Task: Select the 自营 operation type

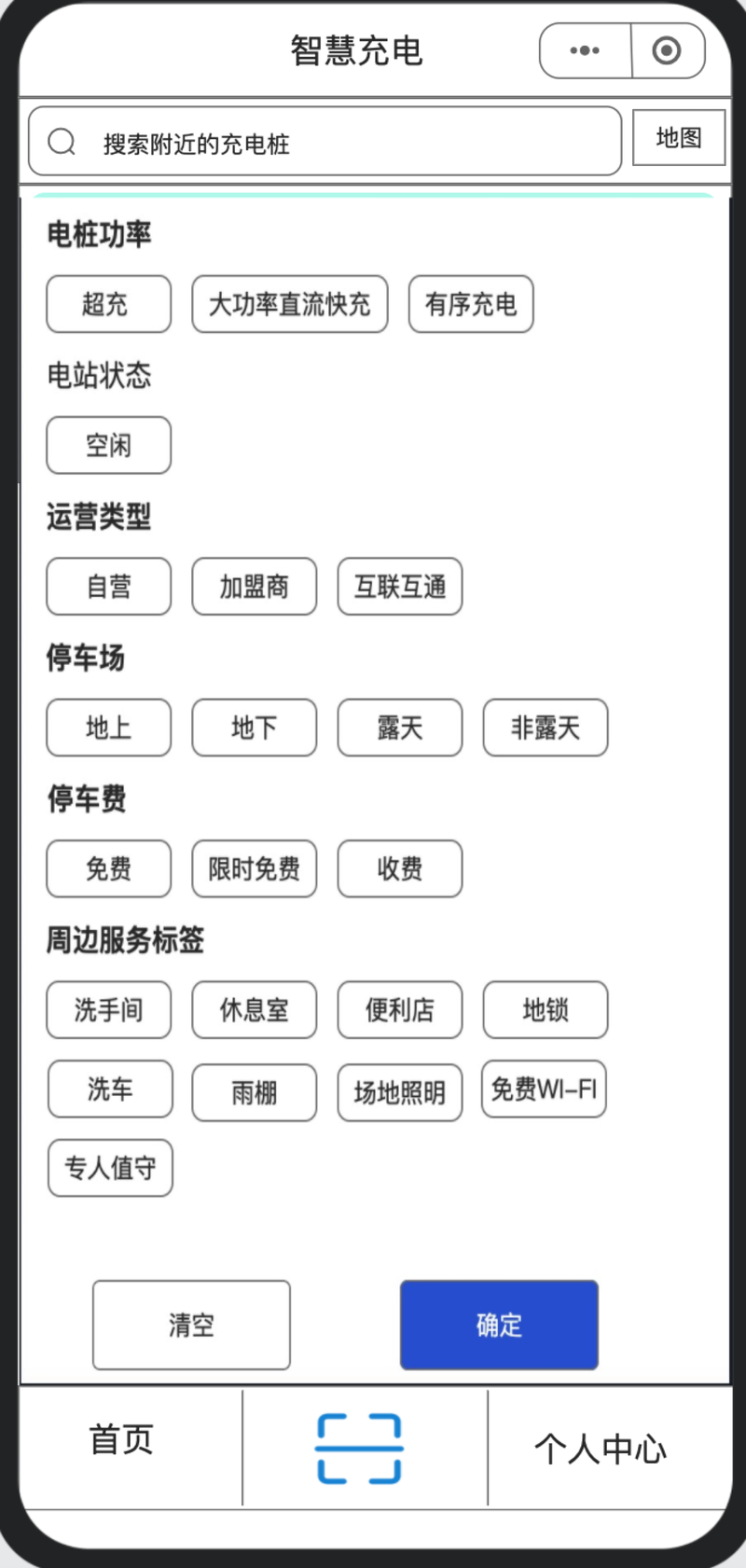Action: (x=108, y=586)
